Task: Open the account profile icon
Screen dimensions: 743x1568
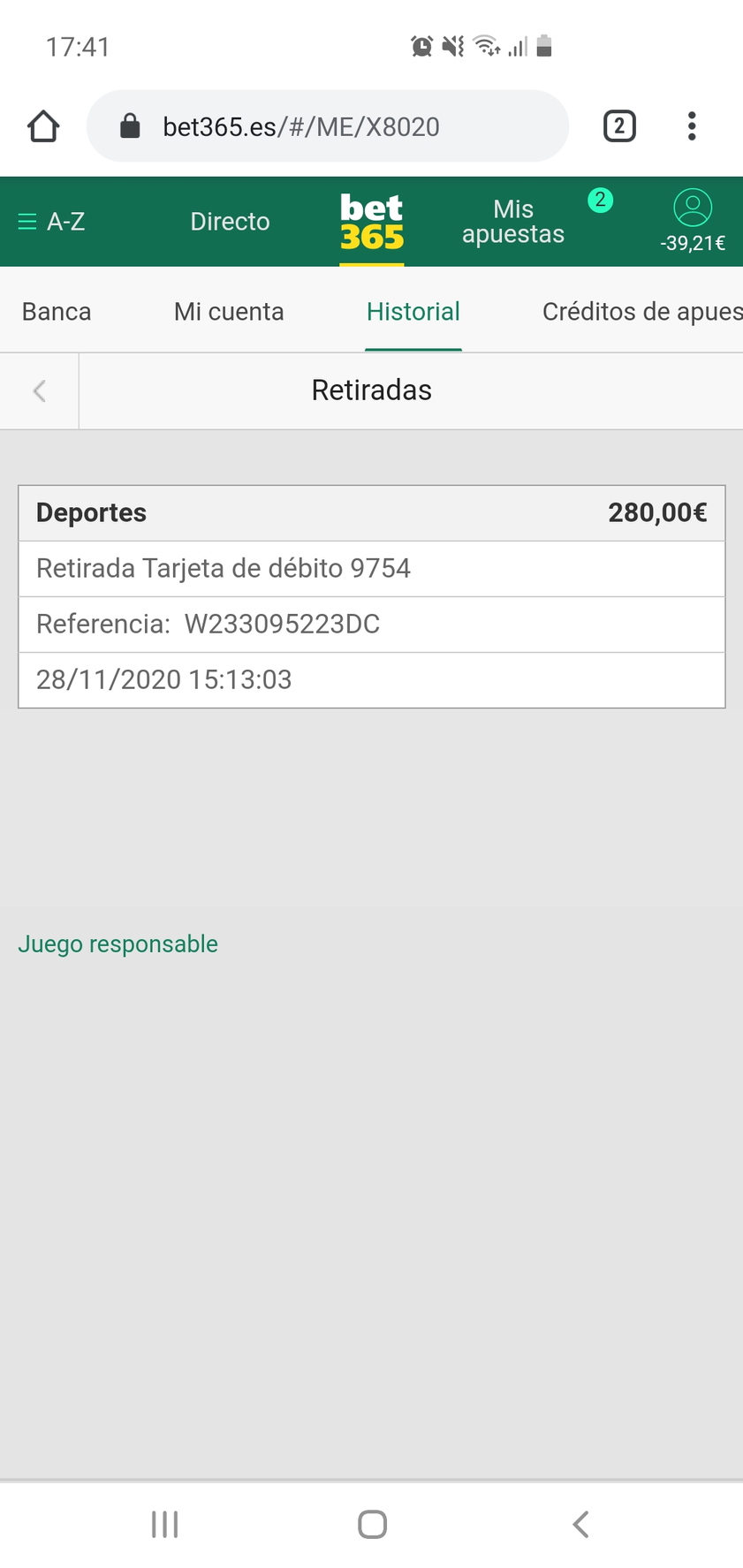Action: 693,208
